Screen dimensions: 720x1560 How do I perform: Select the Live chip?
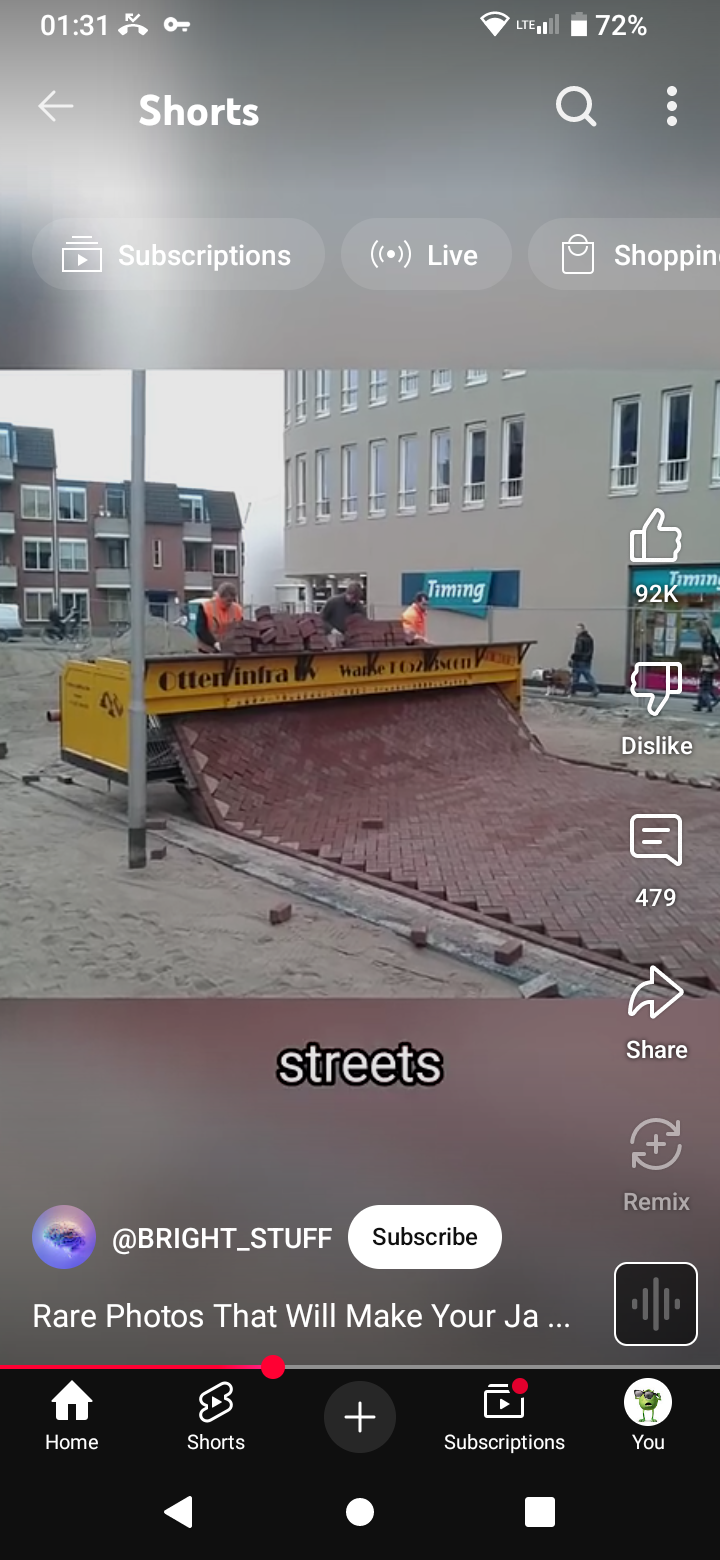coord(426,255)
